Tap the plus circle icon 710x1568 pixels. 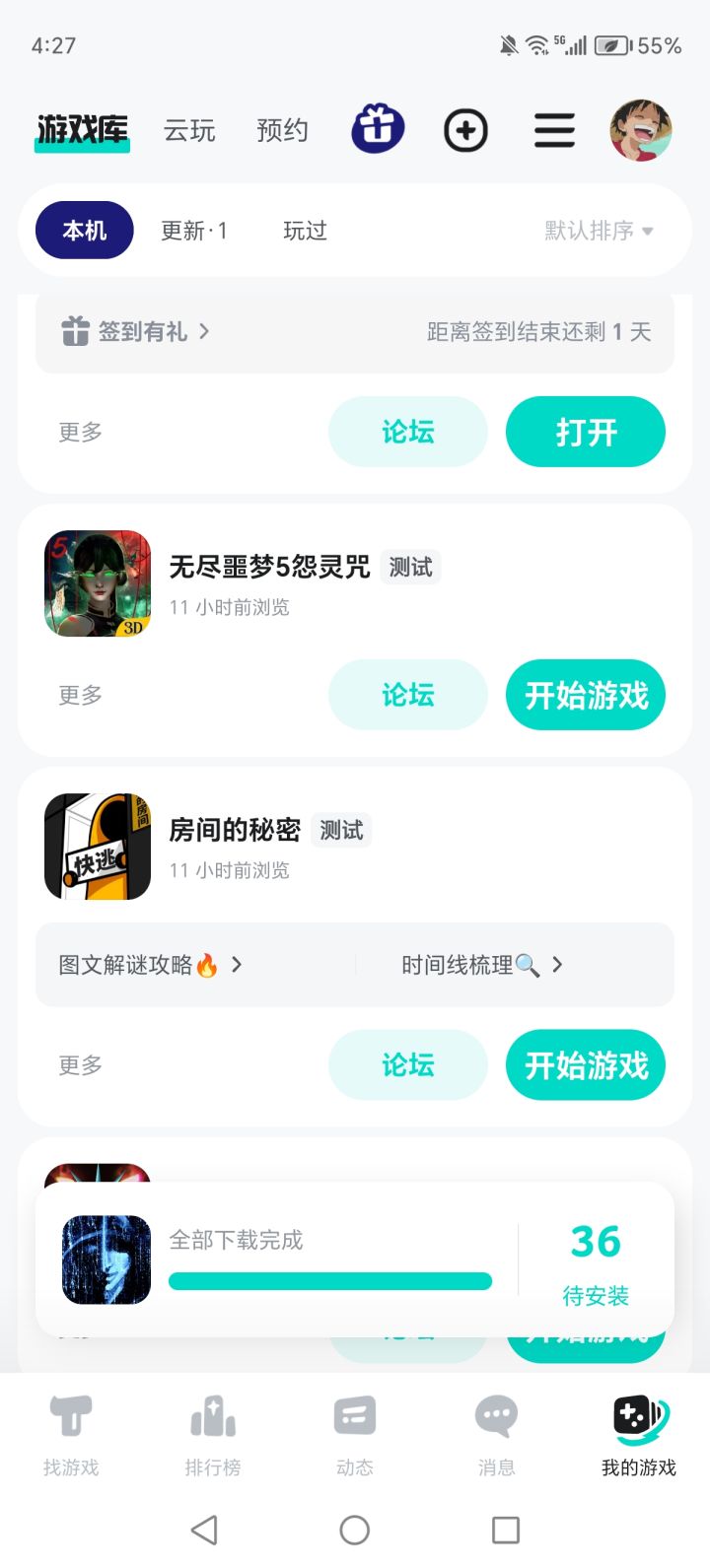(465, 130)
